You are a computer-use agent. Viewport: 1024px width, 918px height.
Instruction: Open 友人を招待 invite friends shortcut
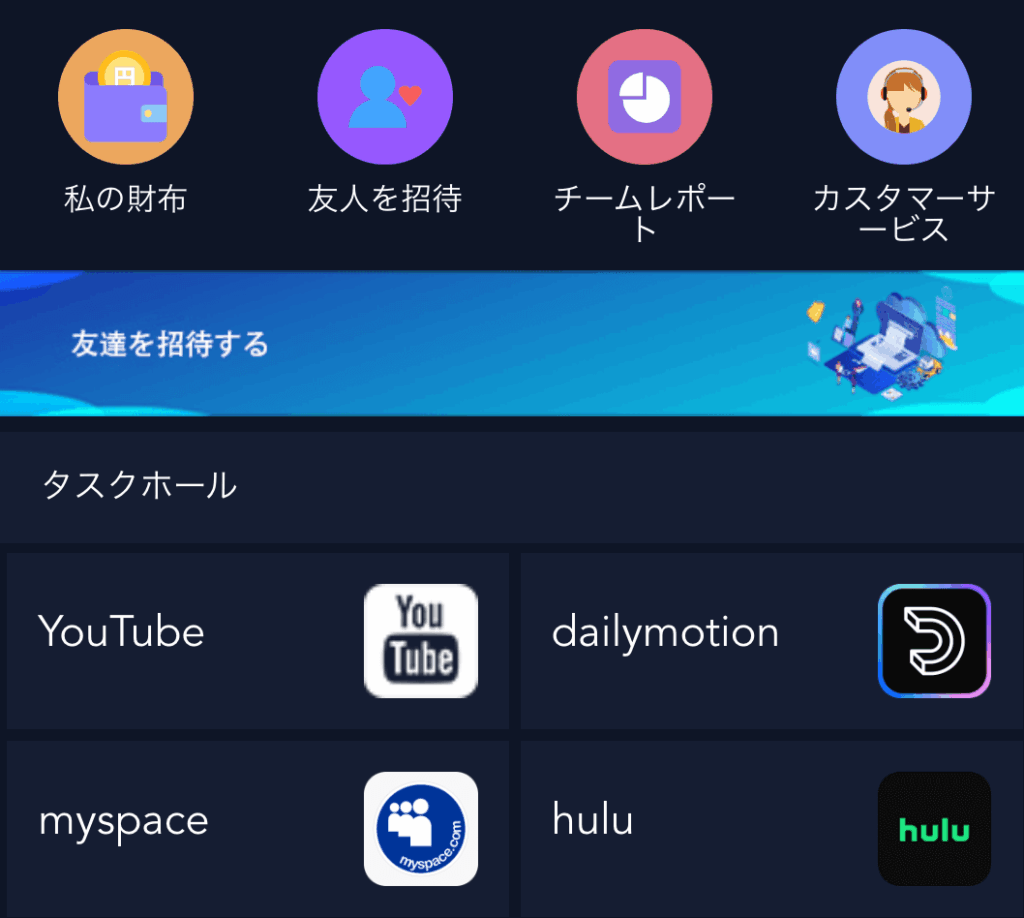click(385, 98)
